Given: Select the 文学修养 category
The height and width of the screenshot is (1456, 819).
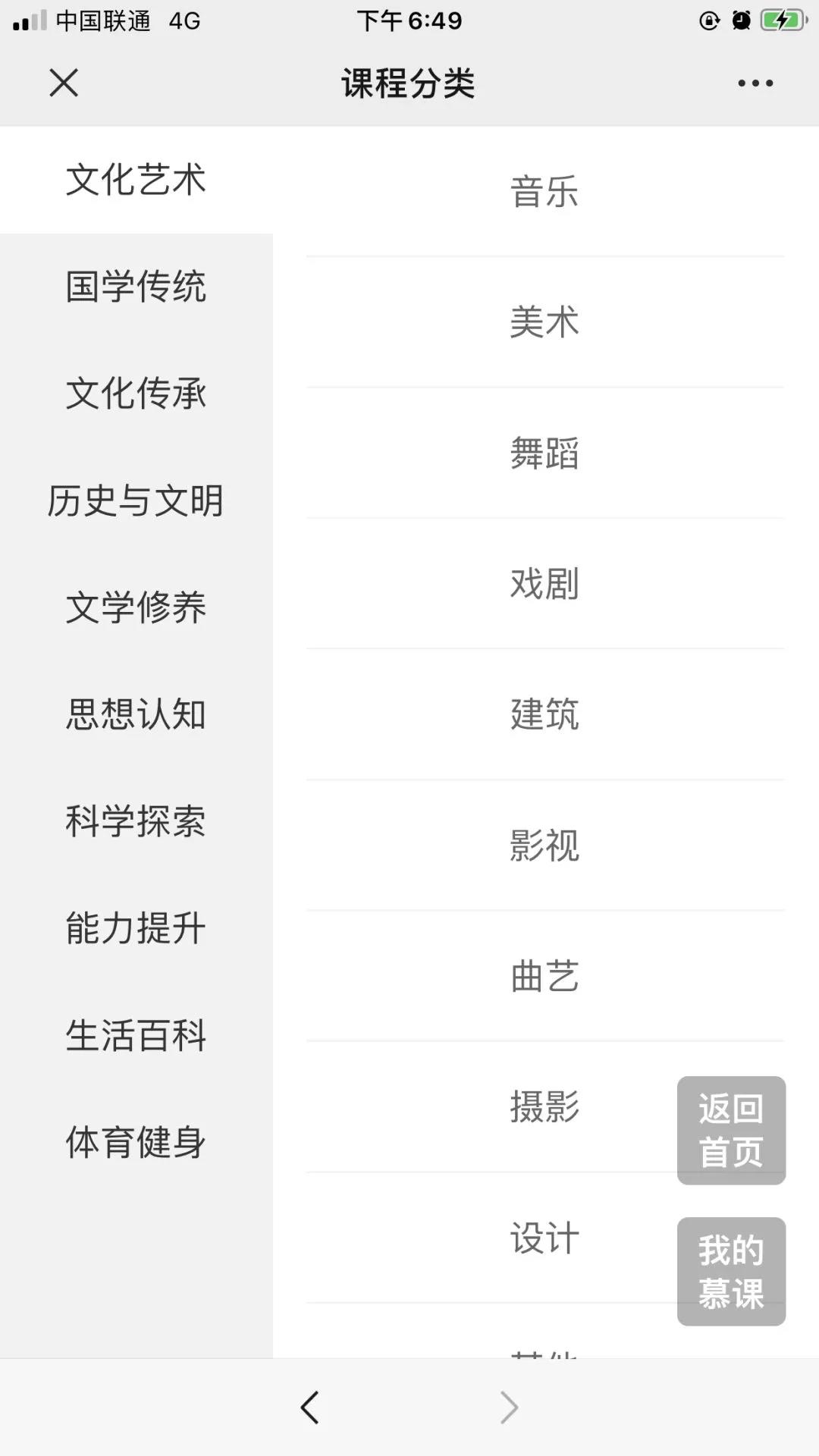Looking at the screenshot, I should (x=136, y=607).
